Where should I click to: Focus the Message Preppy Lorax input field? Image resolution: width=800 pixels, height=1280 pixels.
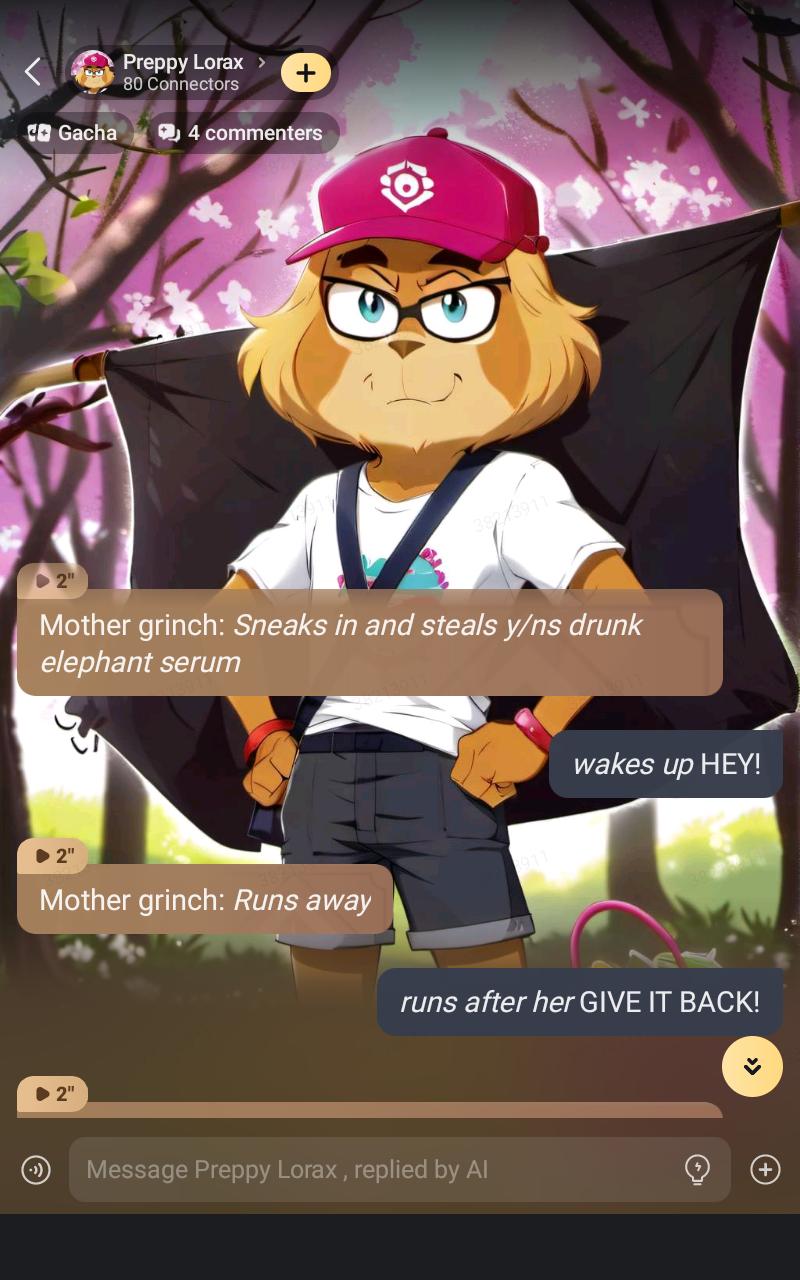[x=370, y=1169]
